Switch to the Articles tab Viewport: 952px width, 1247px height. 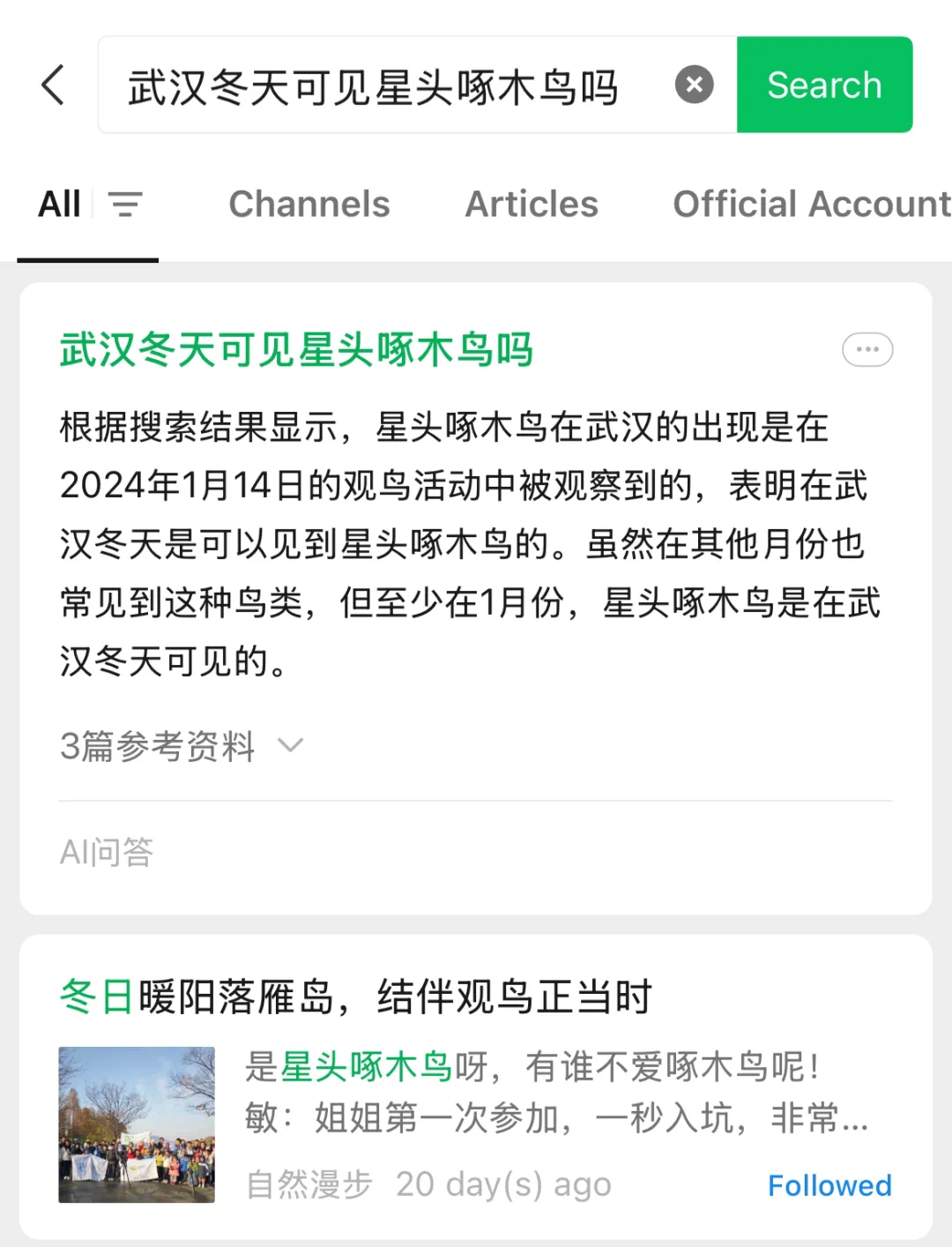tap(531, 205)
